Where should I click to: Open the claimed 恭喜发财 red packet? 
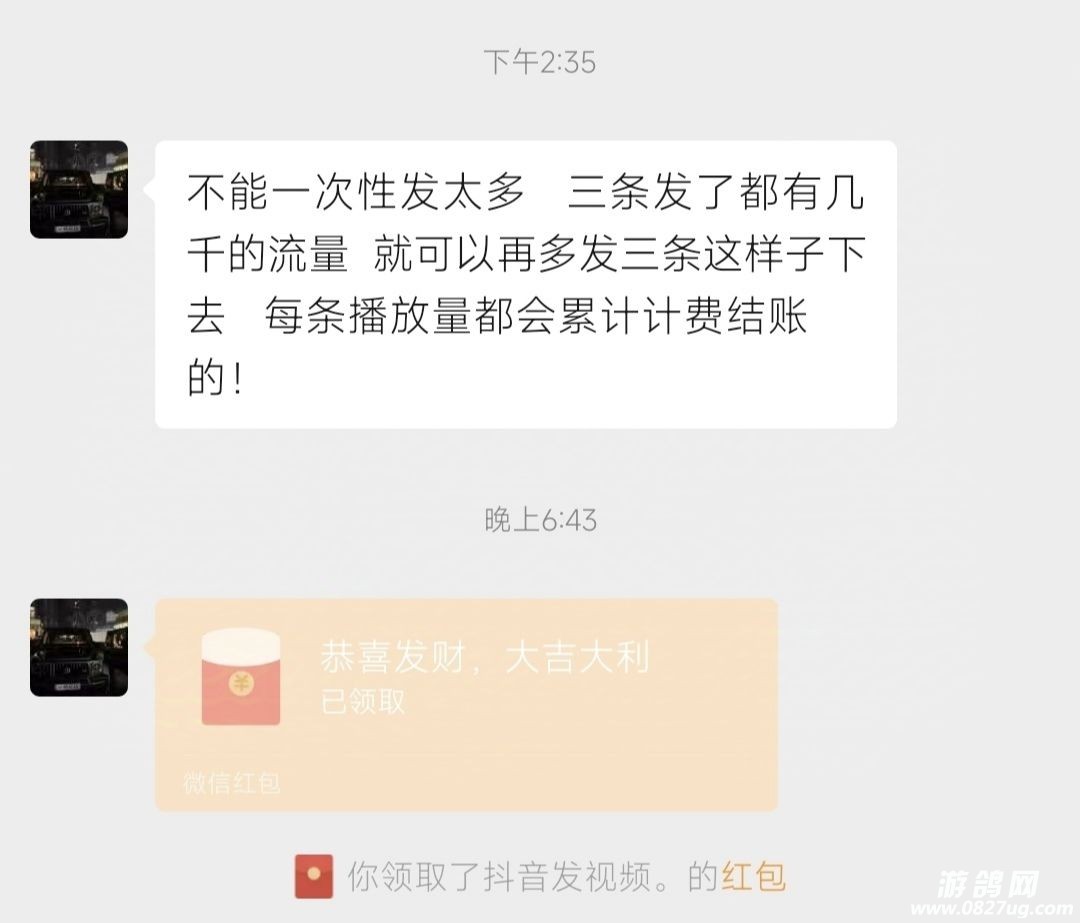pos(467,704)
